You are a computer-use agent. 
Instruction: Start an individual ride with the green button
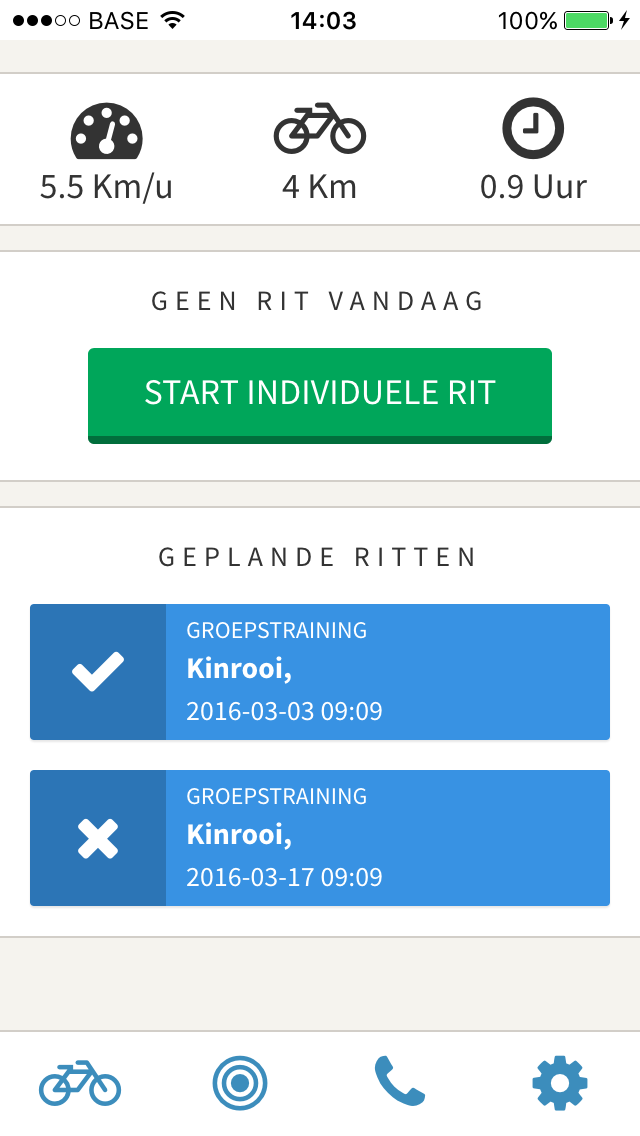pyautogui.click(x=320, y=394)
